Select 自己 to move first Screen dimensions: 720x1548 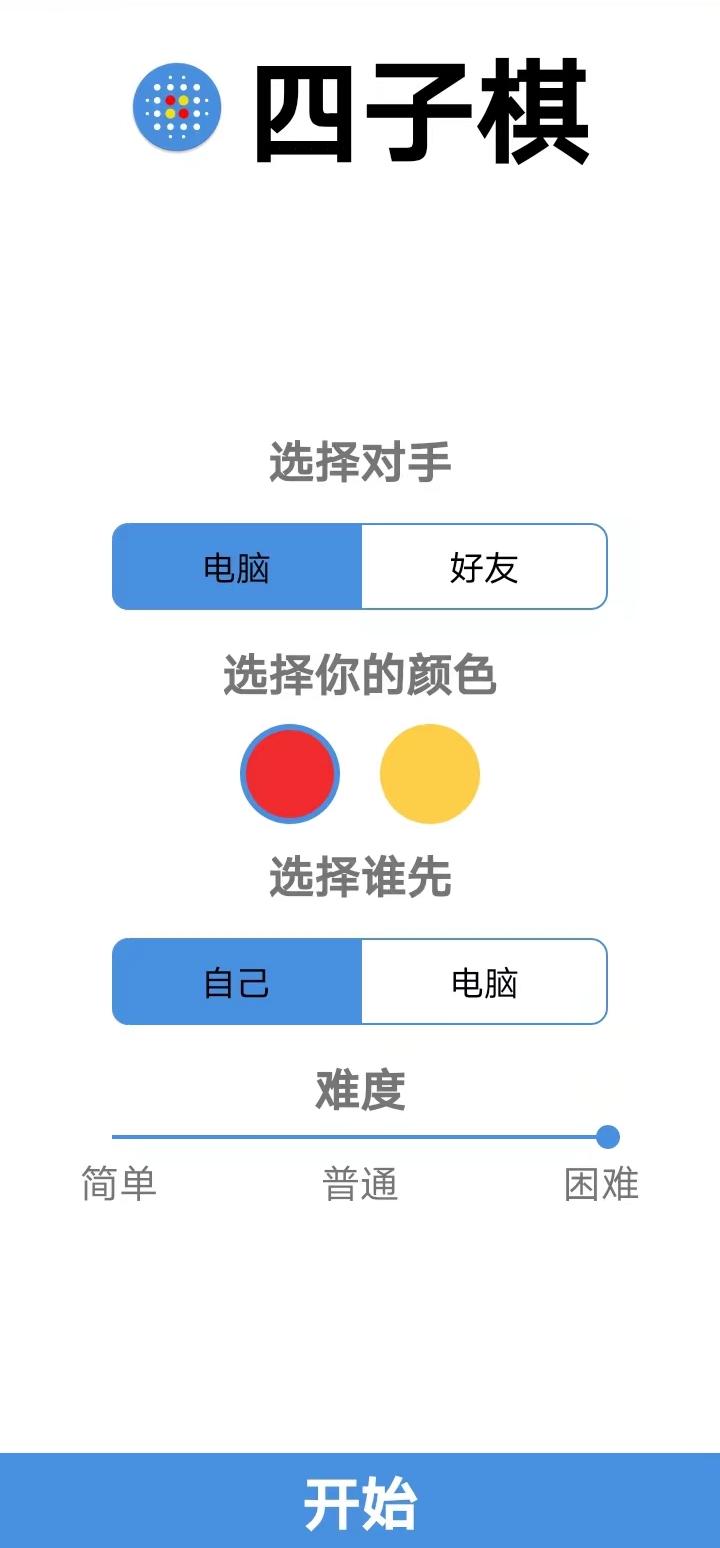coord(237,982)
